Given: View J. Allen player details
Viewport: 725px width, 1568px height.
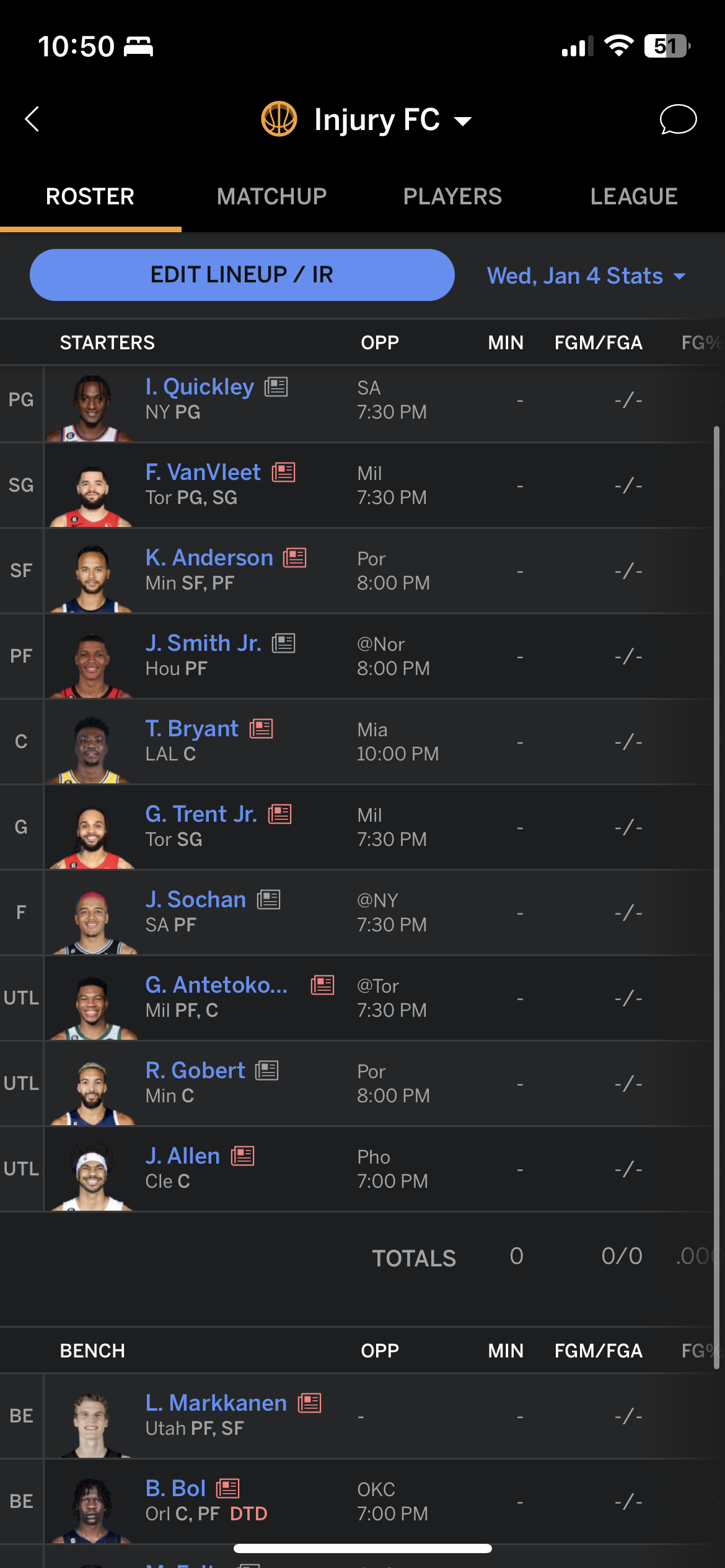Looking at the screenshot, I should [183, 1156].
